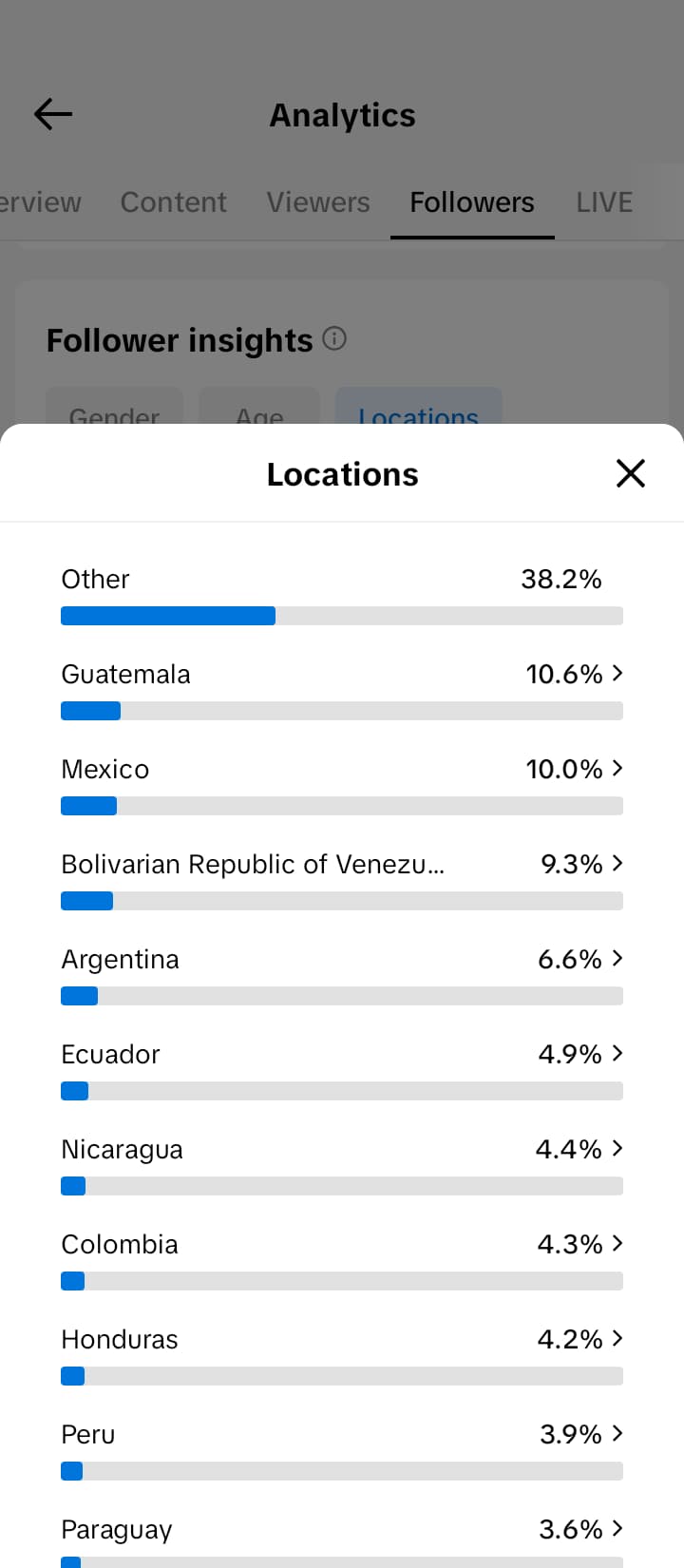Image resolution: width=684 pixels, height=1568 pixels.
Task: Close the Locations sheet
Action: click(x=631, y=473)
